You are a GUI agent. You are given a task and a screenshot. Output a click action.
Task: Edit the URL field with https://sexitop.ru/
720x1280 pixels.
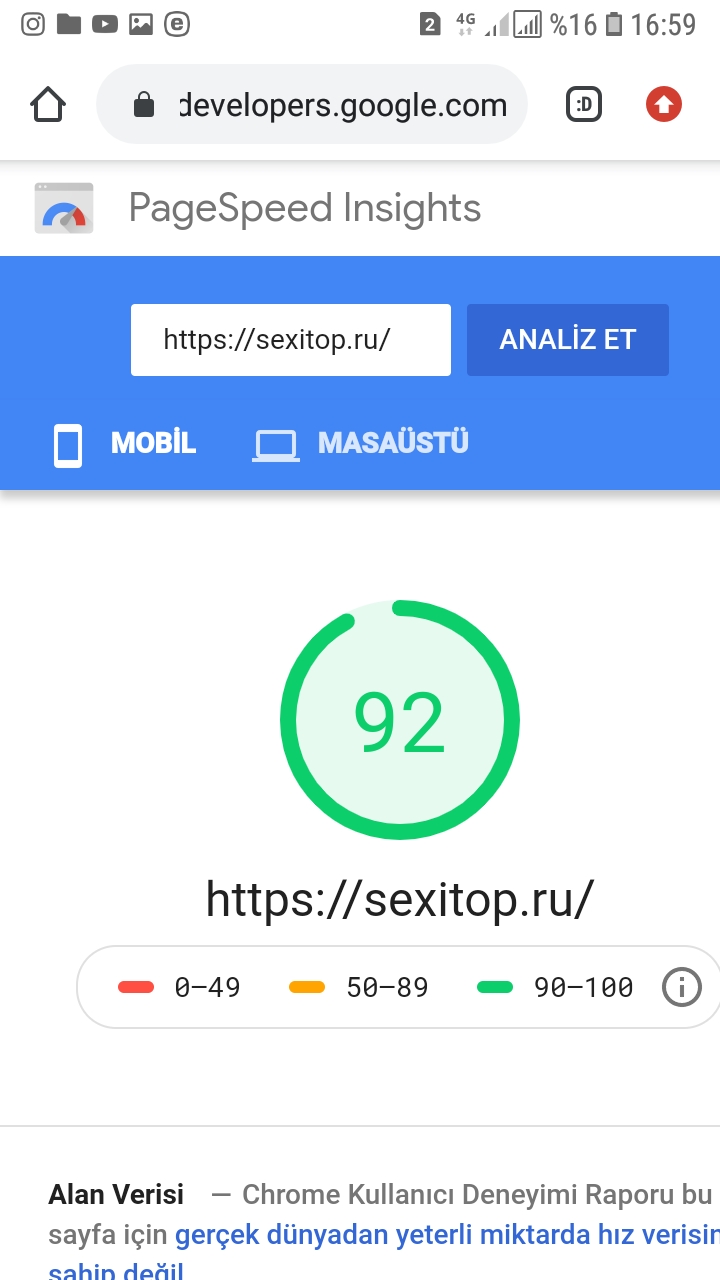(x=290, y=340)
